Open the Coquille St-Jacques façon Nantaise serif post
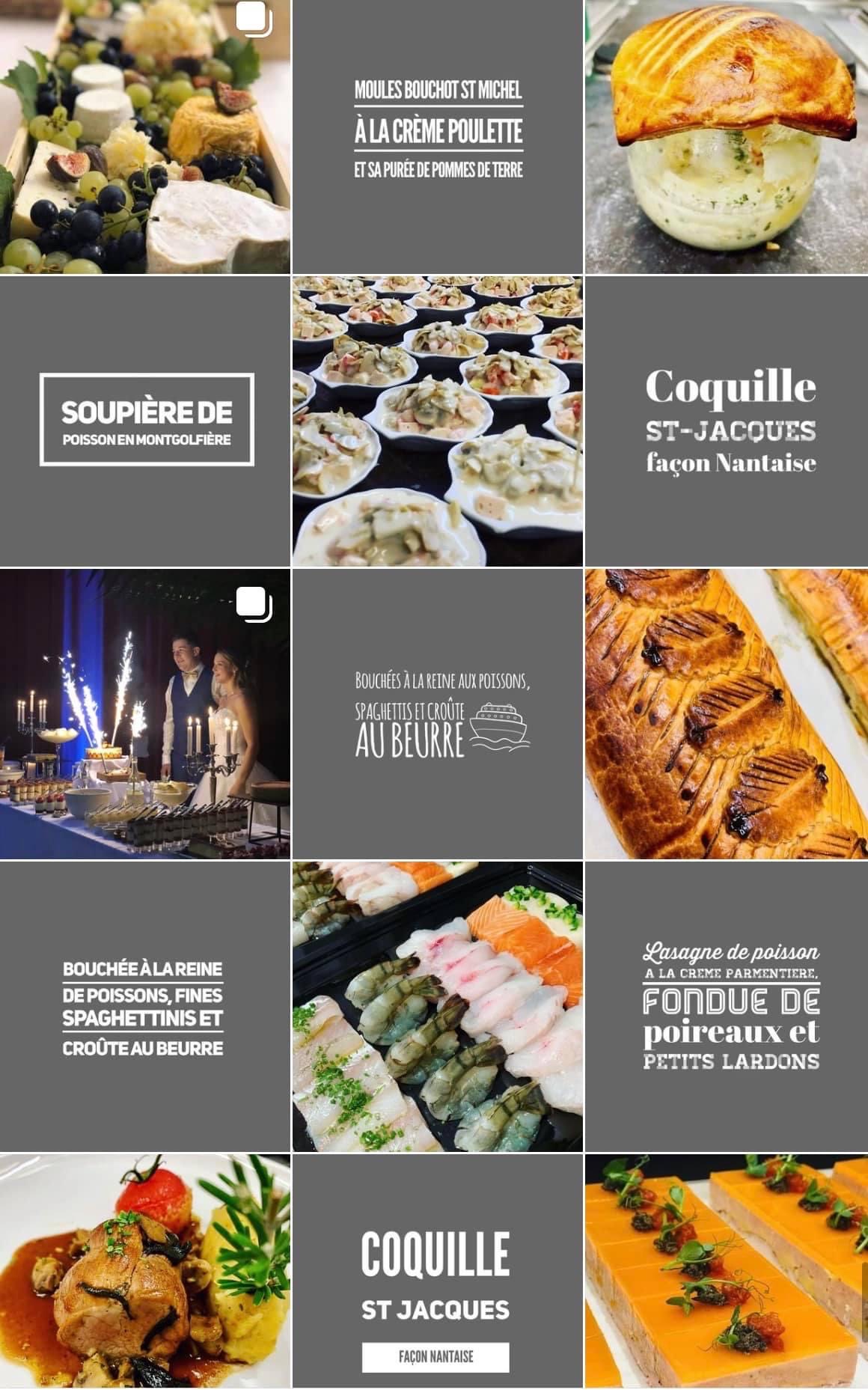The width and height of the screenshot is (868, 1390). pos(727,421)
